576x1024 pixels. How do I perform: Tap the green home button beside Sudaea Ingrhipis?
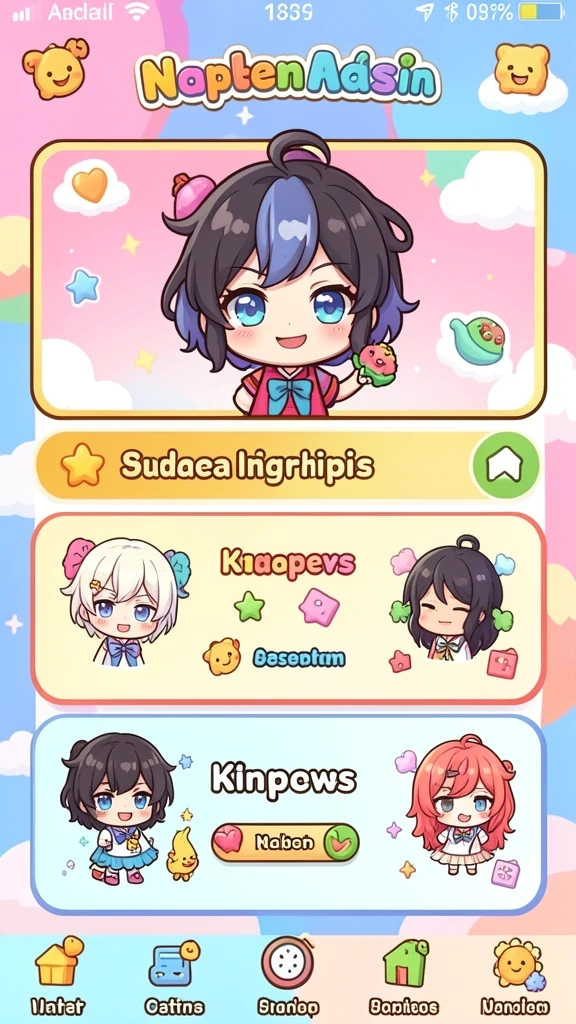505,466
